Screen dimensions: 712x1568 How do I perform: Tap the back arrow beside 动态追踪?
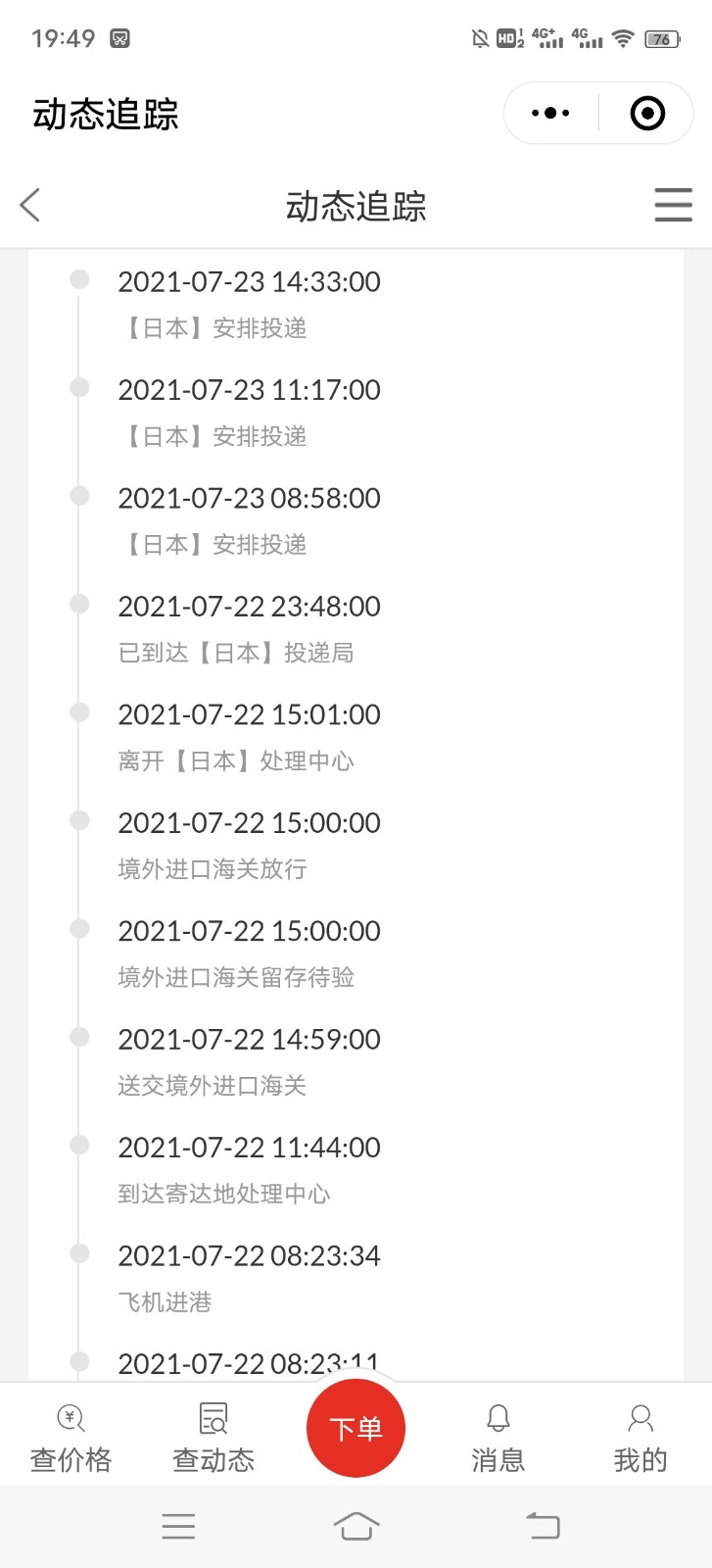29,206
